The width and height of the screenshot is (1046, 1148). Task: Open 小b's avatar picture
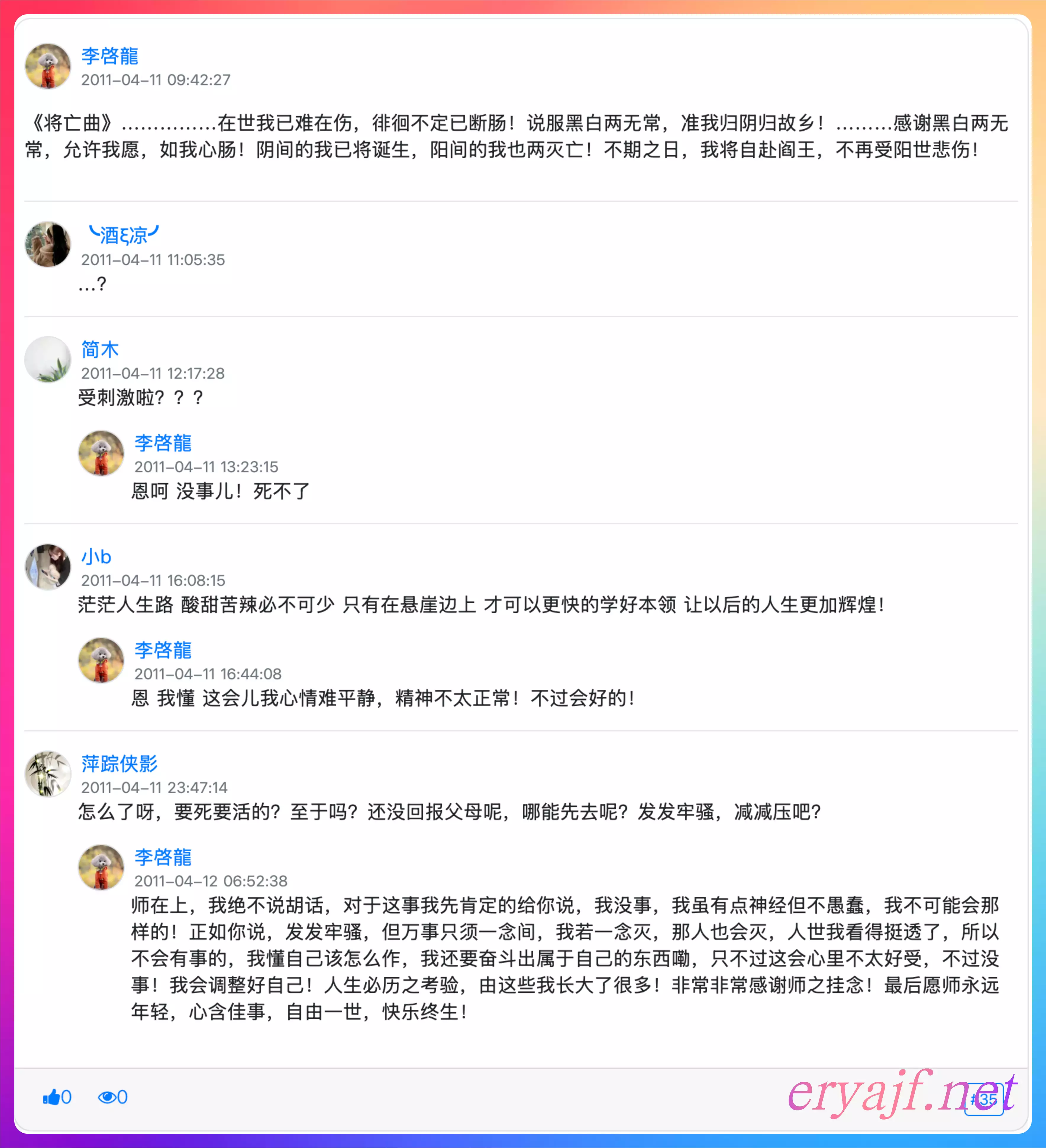(48, 567)
